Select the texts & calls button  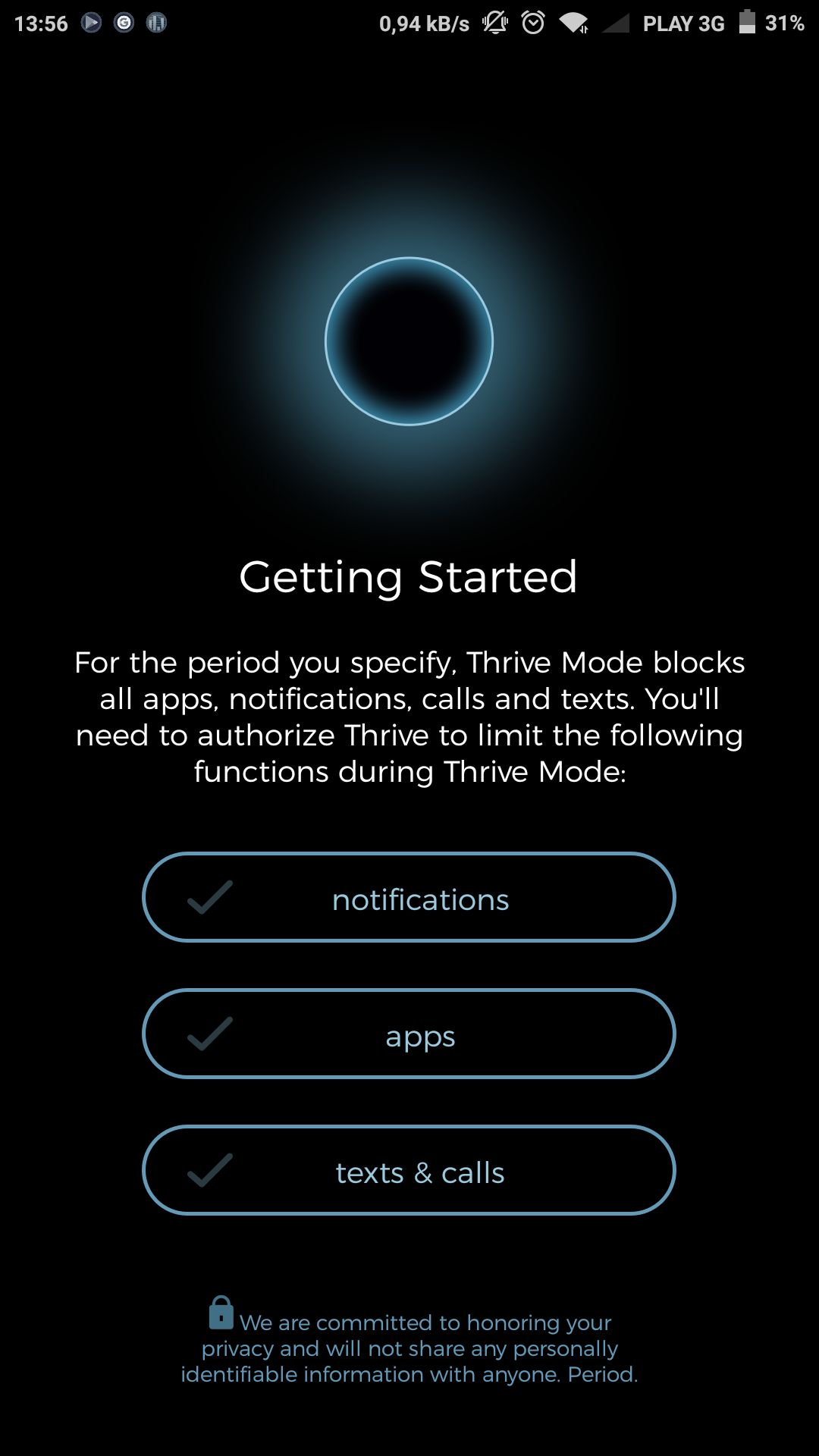(x=409, y=1170)
